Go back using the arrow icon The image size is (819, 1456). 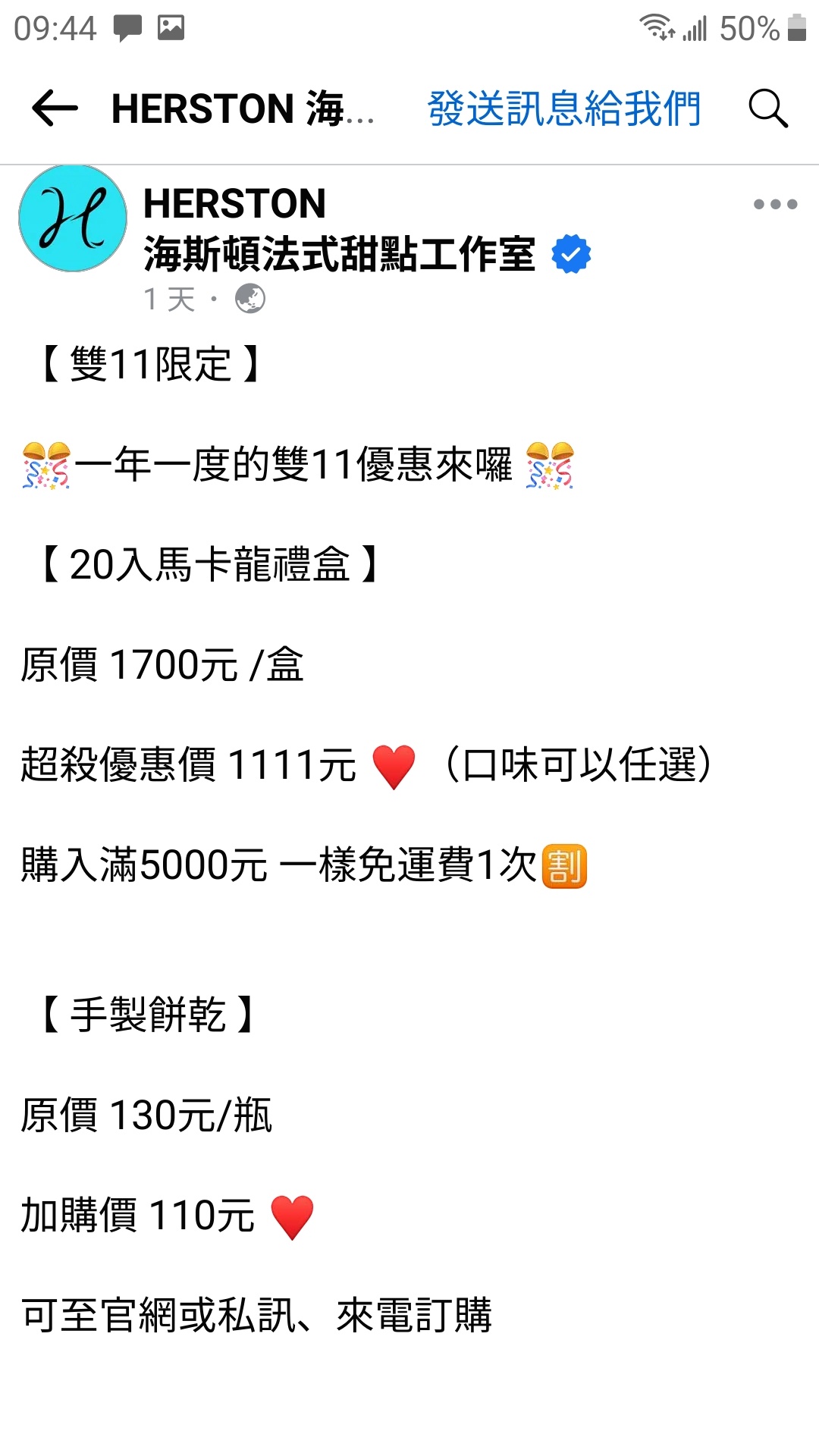55,108
